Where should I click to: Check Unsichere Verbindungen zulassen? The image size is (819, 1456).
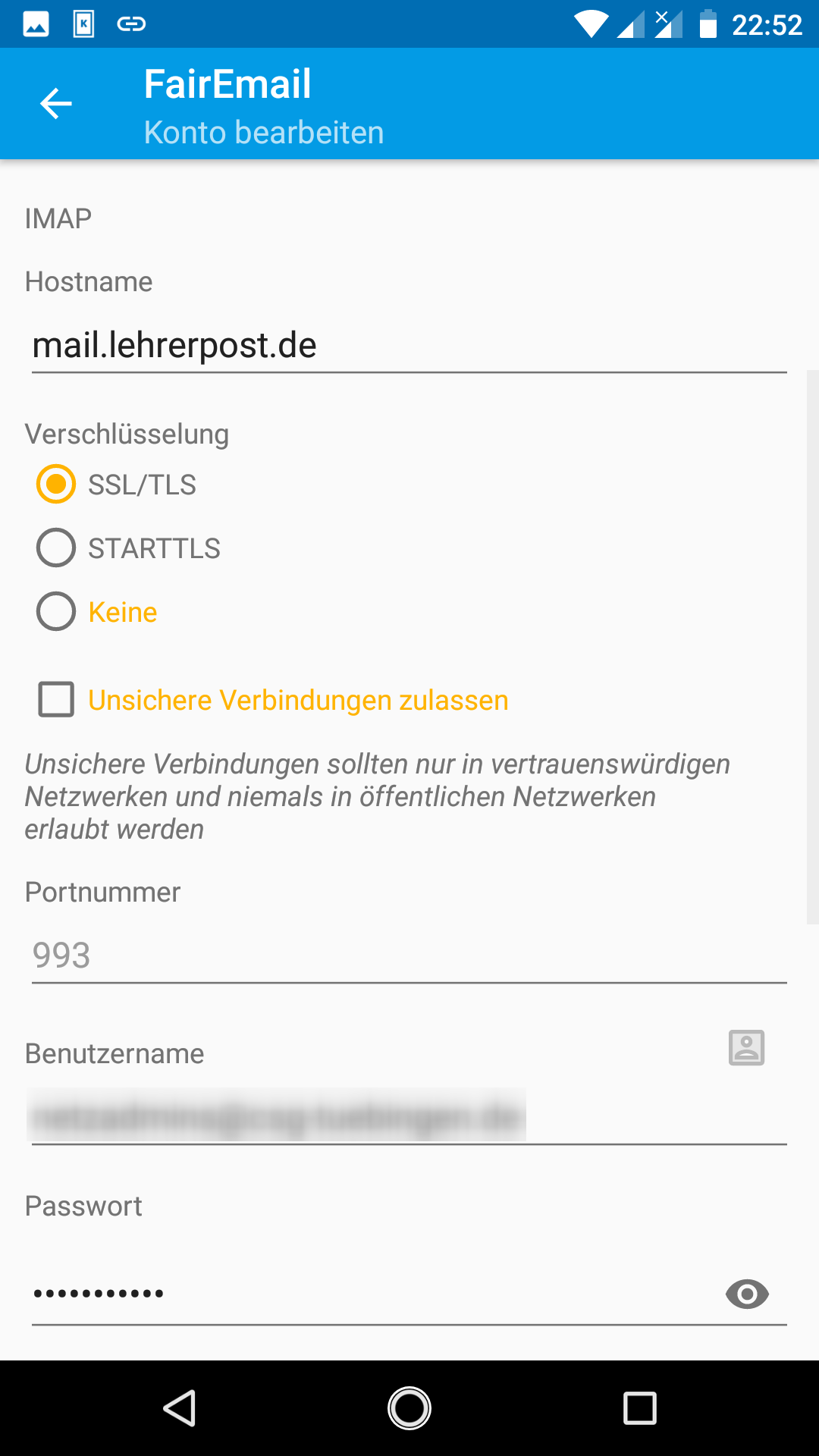(56, 699)
